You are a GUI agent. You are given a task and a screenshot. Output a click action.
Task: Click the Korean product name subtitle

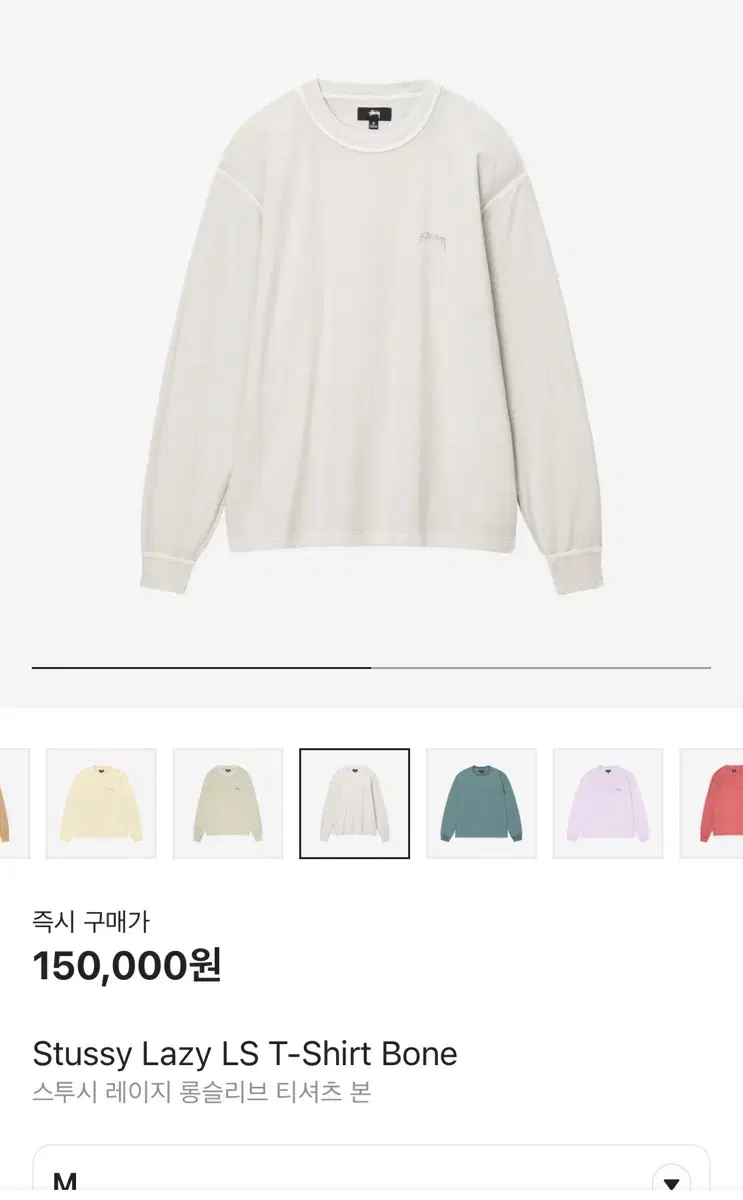[202, 1094]
